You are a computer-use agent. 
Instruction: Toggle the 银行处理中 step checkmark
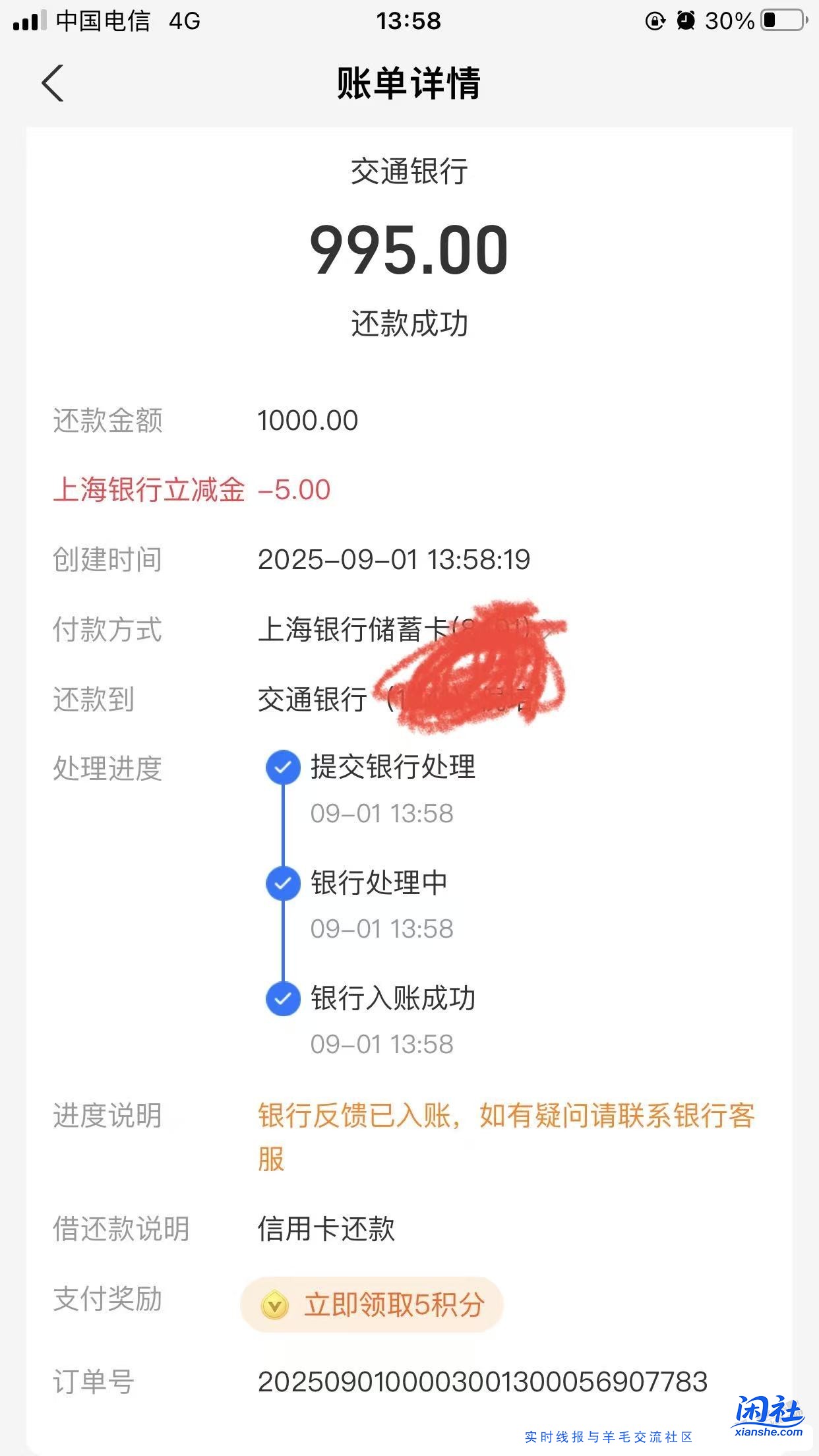tap(283, 884)
